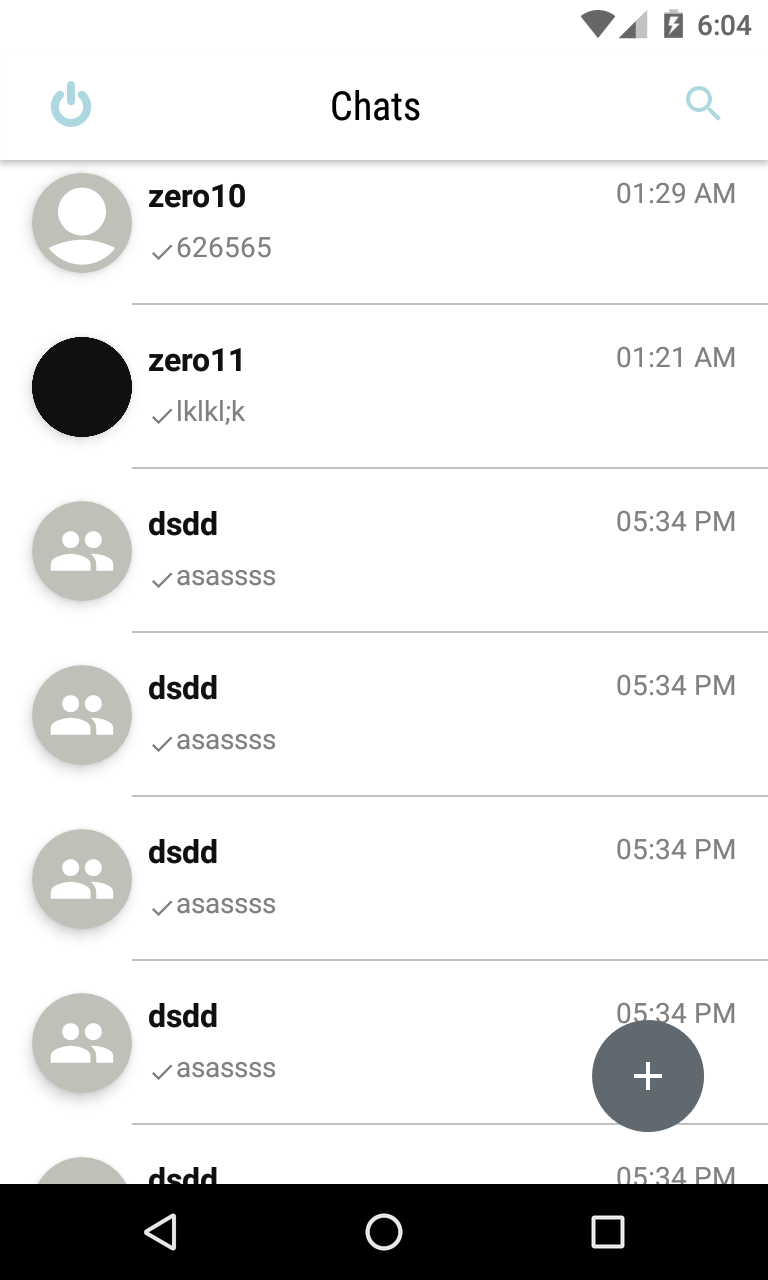Start a new chat with plus button
This screenshot has height=1280, width=768.
click(647, 1076)
